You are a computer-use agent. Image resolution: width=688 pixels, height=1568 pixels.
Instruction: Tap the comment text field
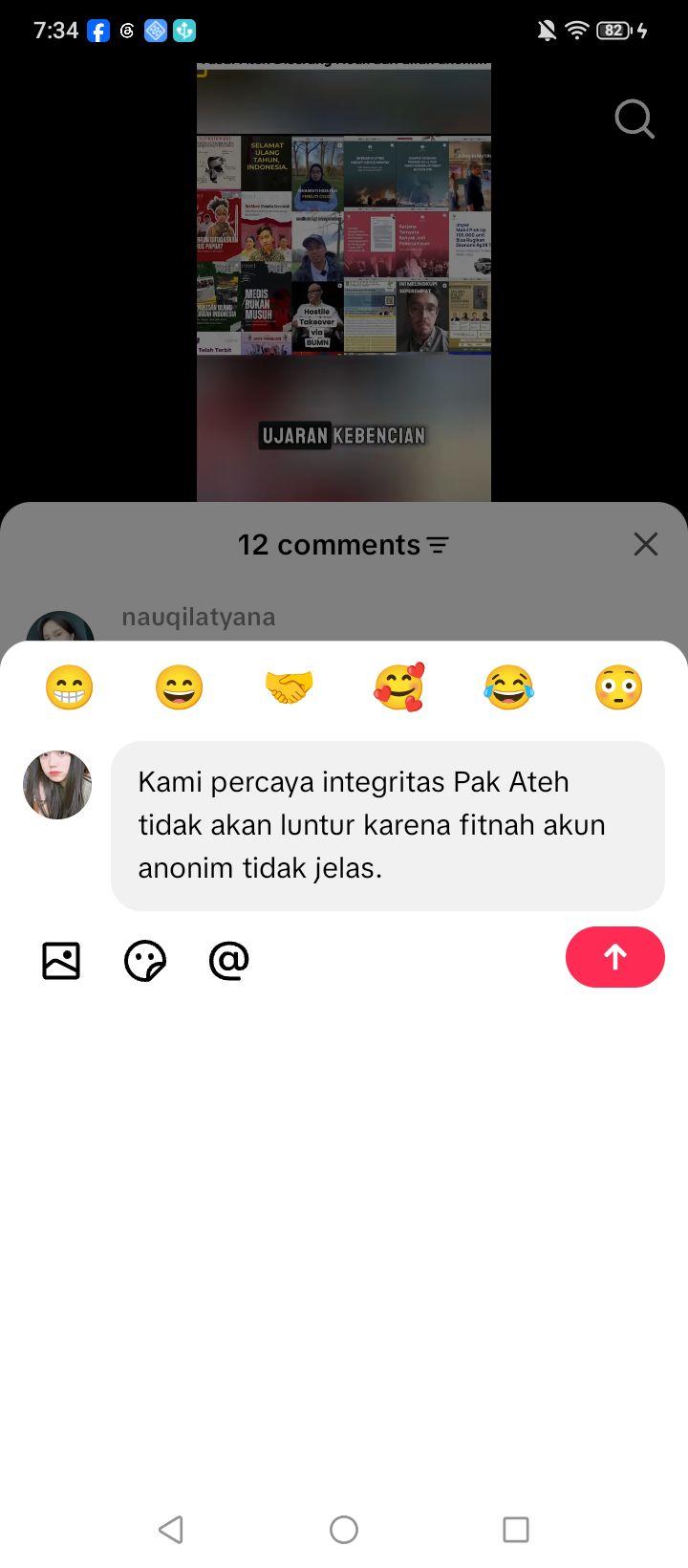tap(388, 826)
